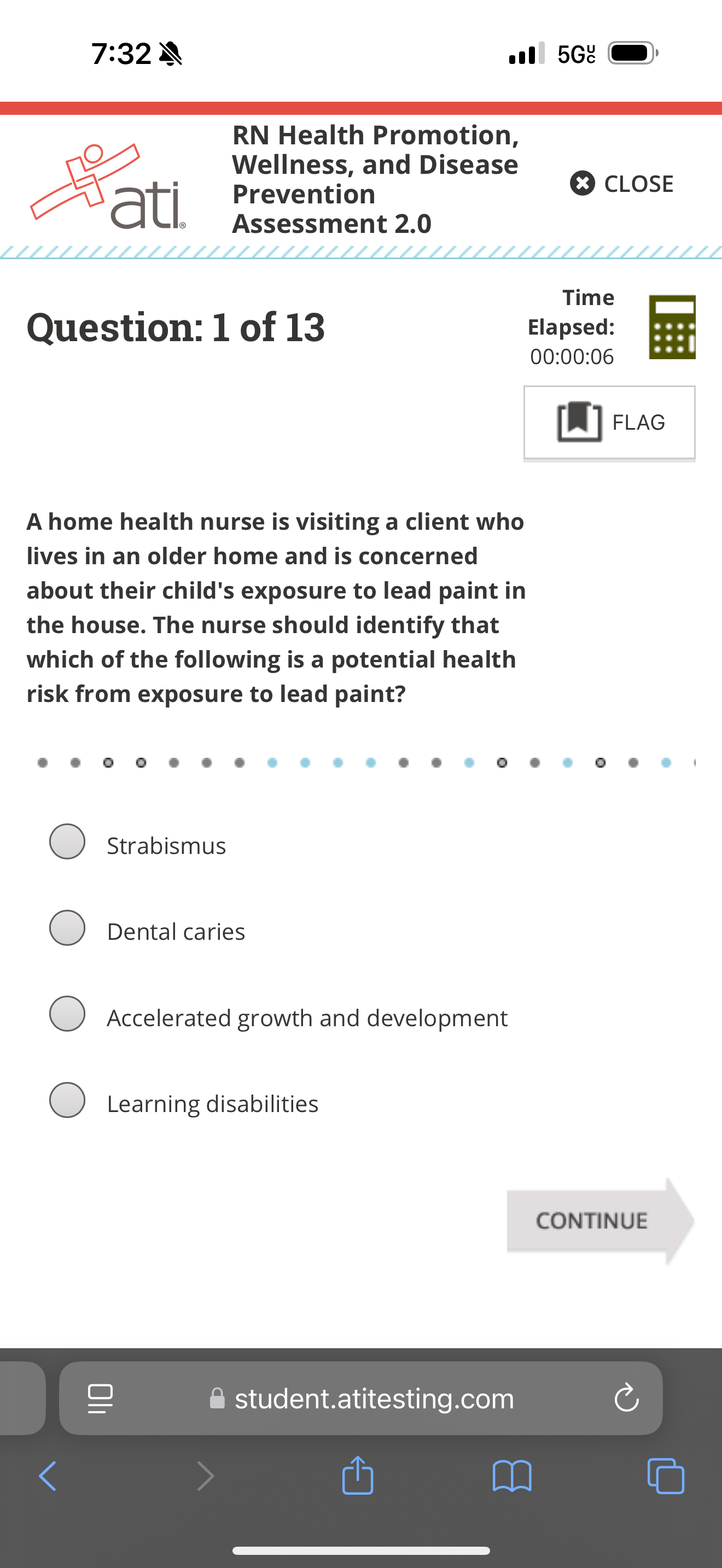Show all open tabs
Image resolution: width=722 pixels, height=1568 pixels.
tap(666, 1476)
